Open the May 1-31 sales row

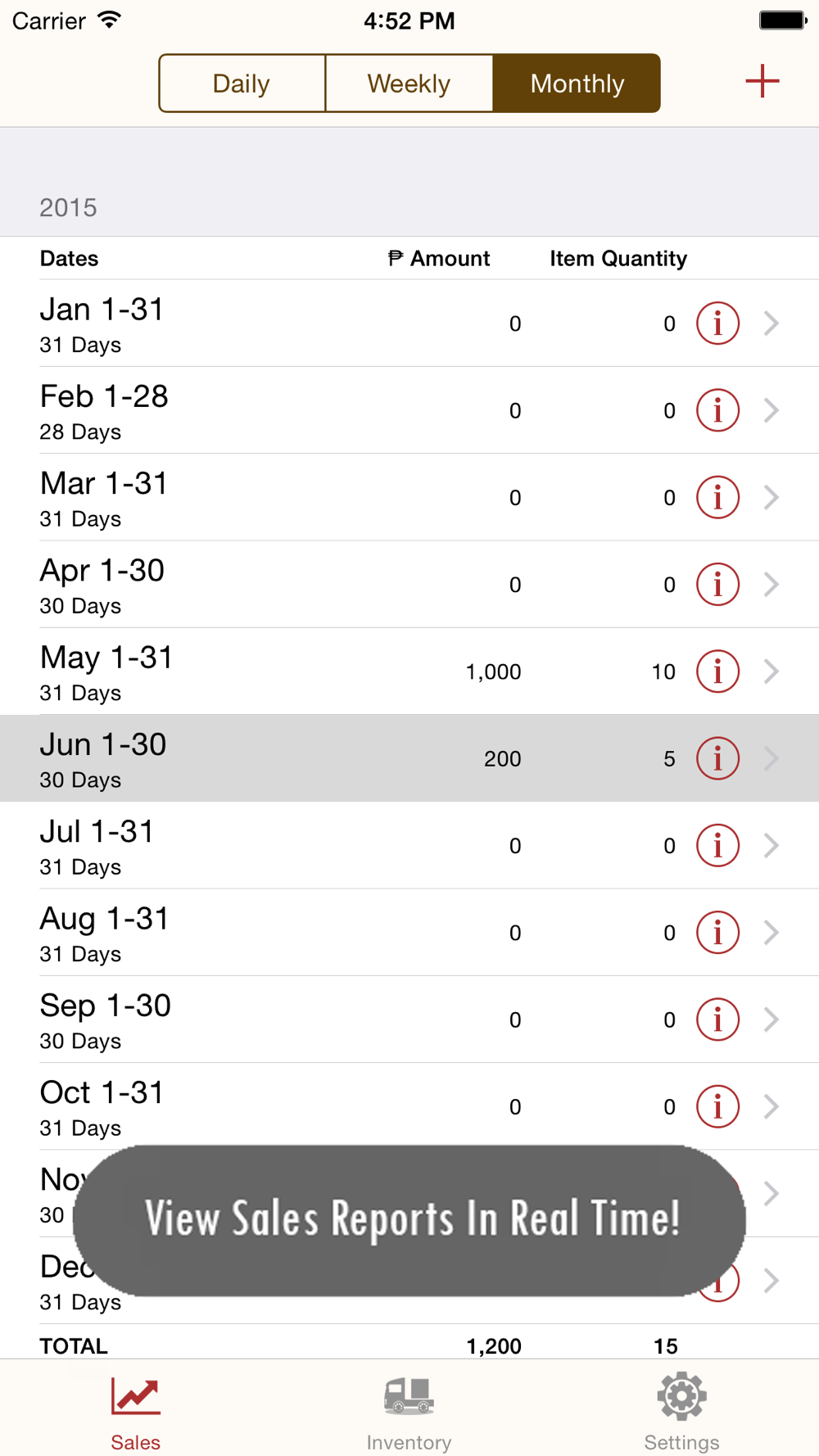[x=409, y=671]
